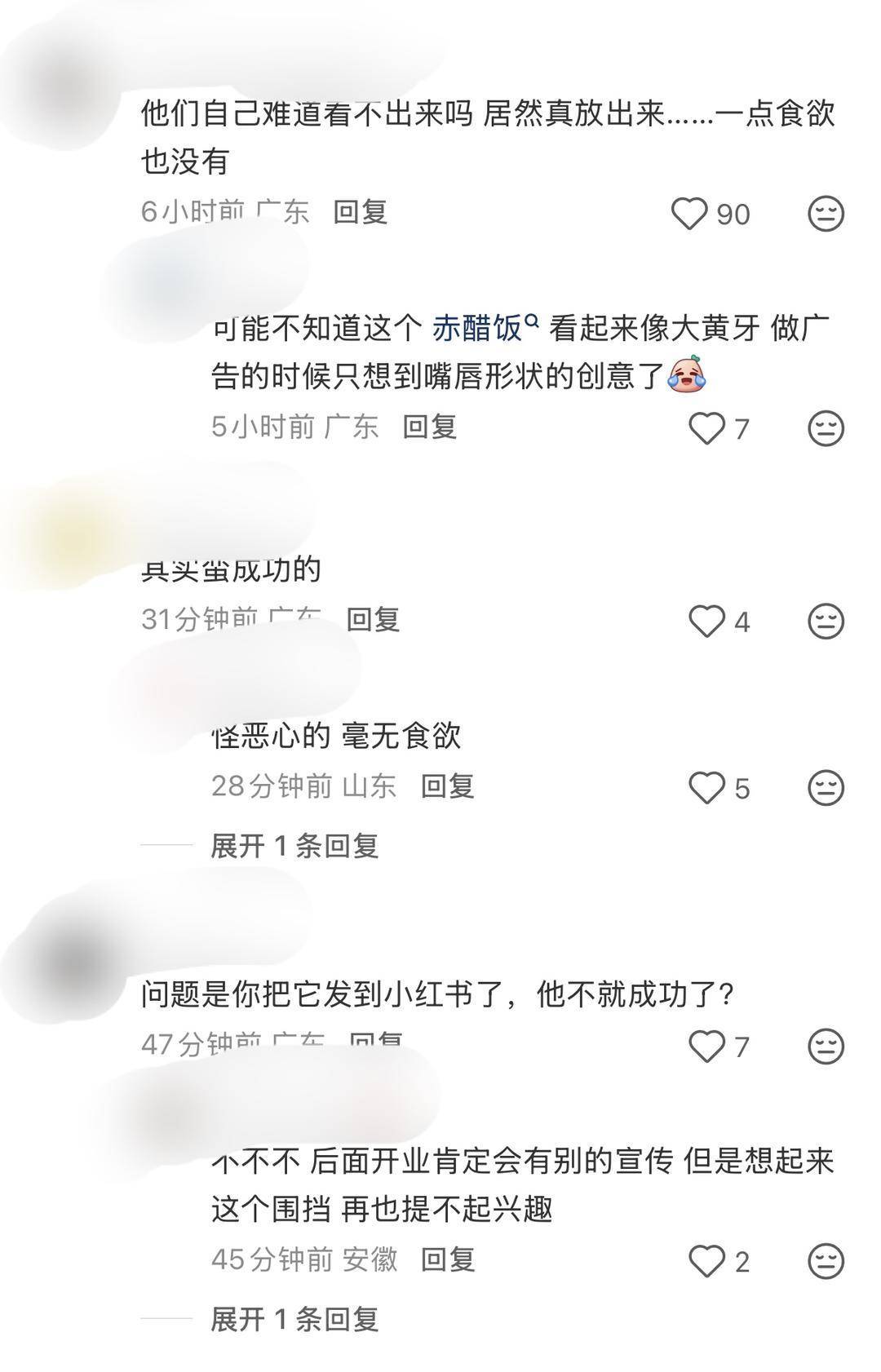The image size is (881, 1372).
Task: Dislike the comment about 小红书
Action: (x=826, y=1046)
